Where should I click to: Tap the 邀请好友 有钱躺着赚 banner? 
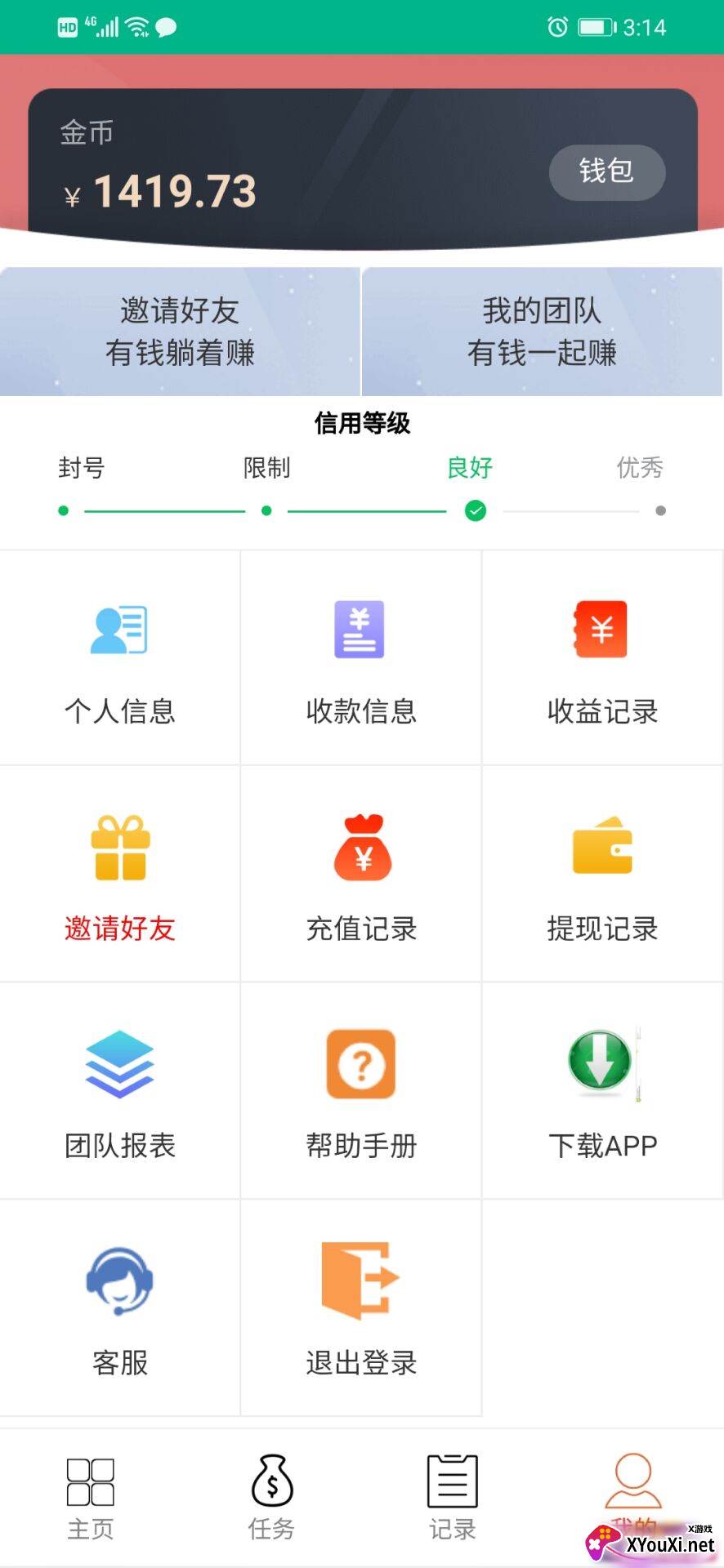click(180, 332)
